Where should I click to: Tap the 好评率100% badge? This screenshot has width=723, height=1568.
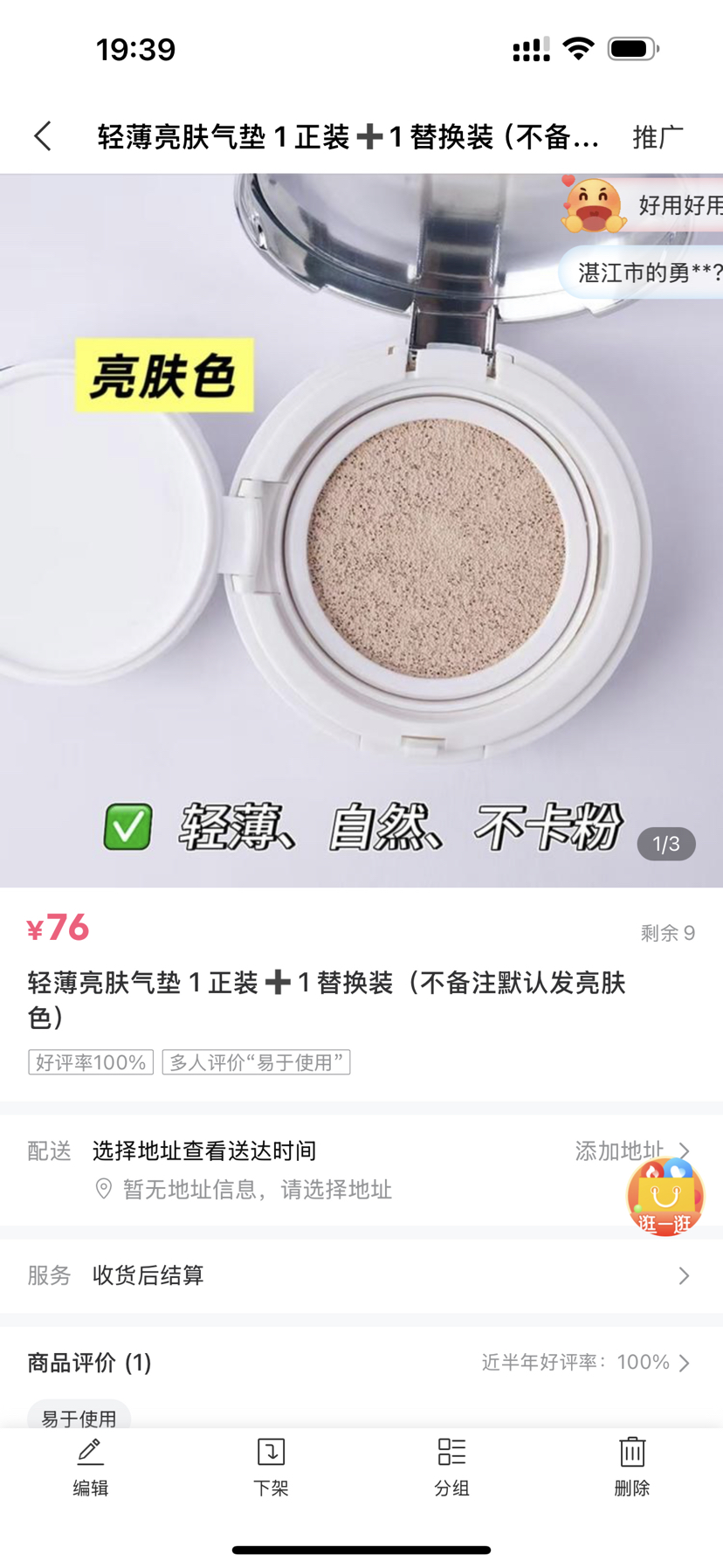[90, 1062]
